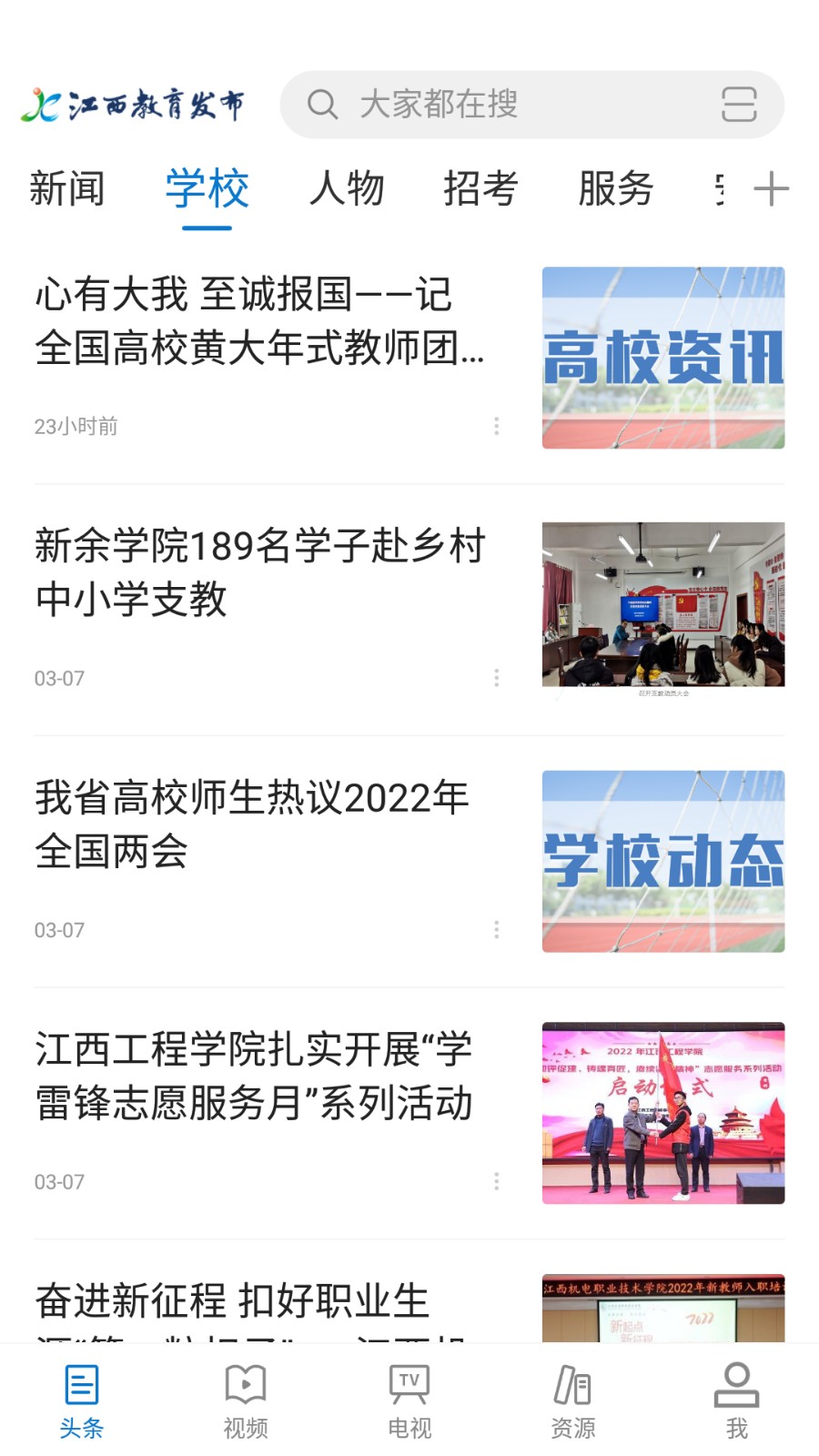Open the 电视 bottom tab
819x1456 pixels.
coord(409,1401)
